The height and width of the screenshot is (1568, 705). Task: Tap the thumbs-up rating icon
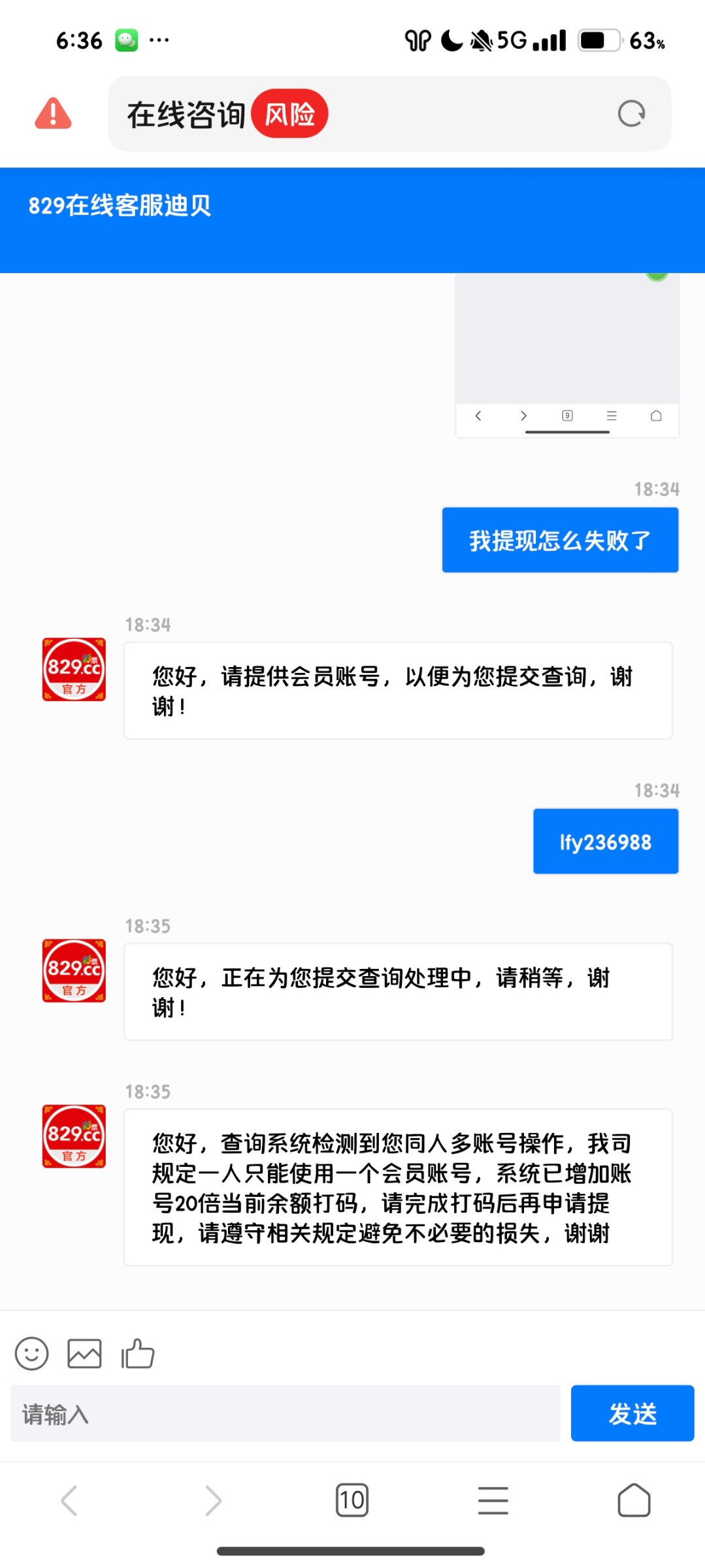coord(137,1354)
